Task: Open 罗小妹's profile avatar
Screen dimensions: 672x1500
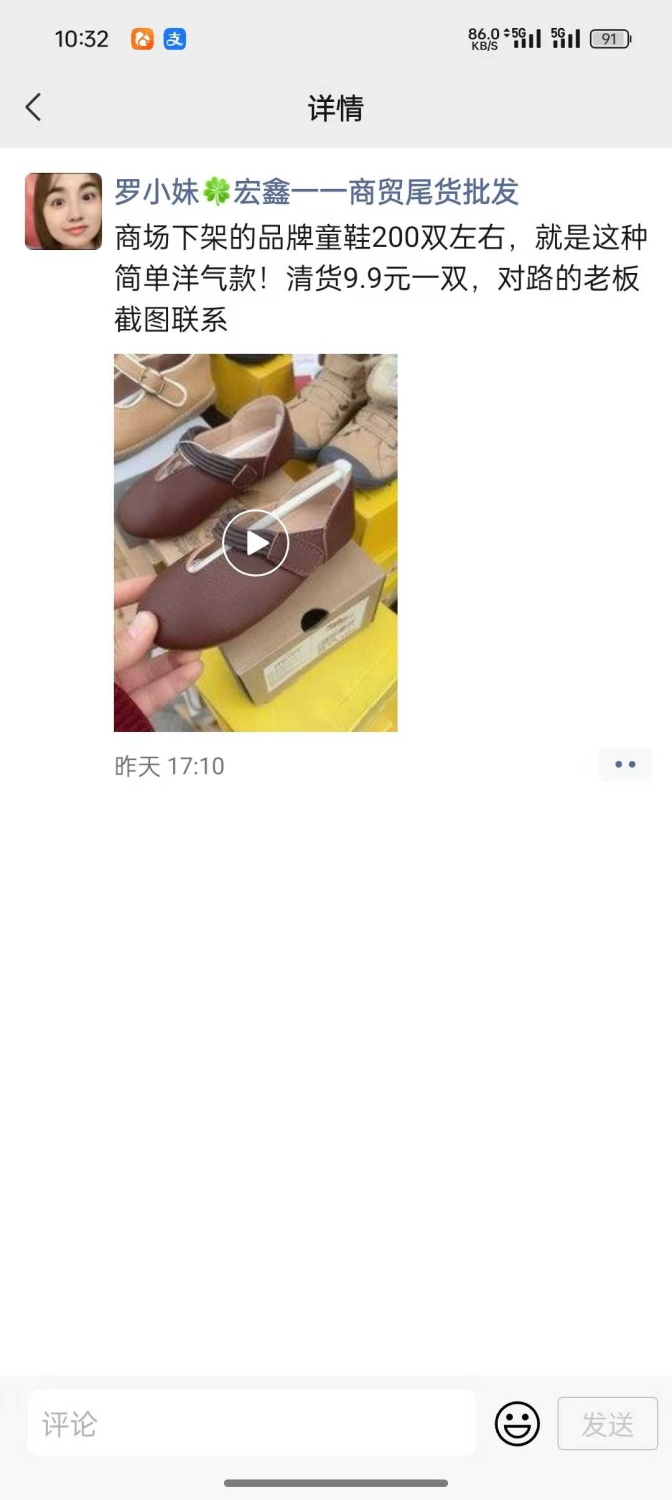Action: pos(63,211)
